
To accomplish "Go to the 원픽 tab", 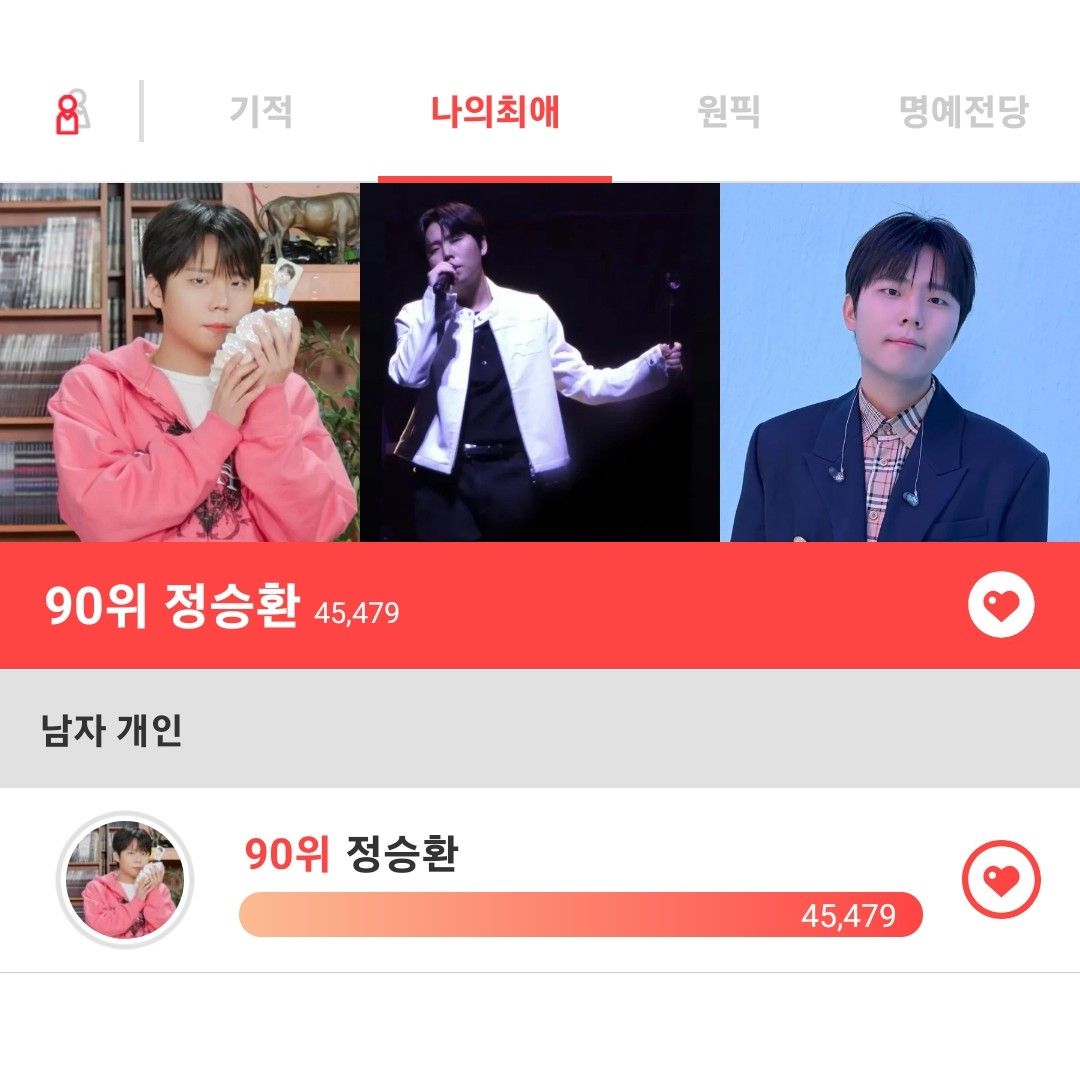I will pos(728,111).
